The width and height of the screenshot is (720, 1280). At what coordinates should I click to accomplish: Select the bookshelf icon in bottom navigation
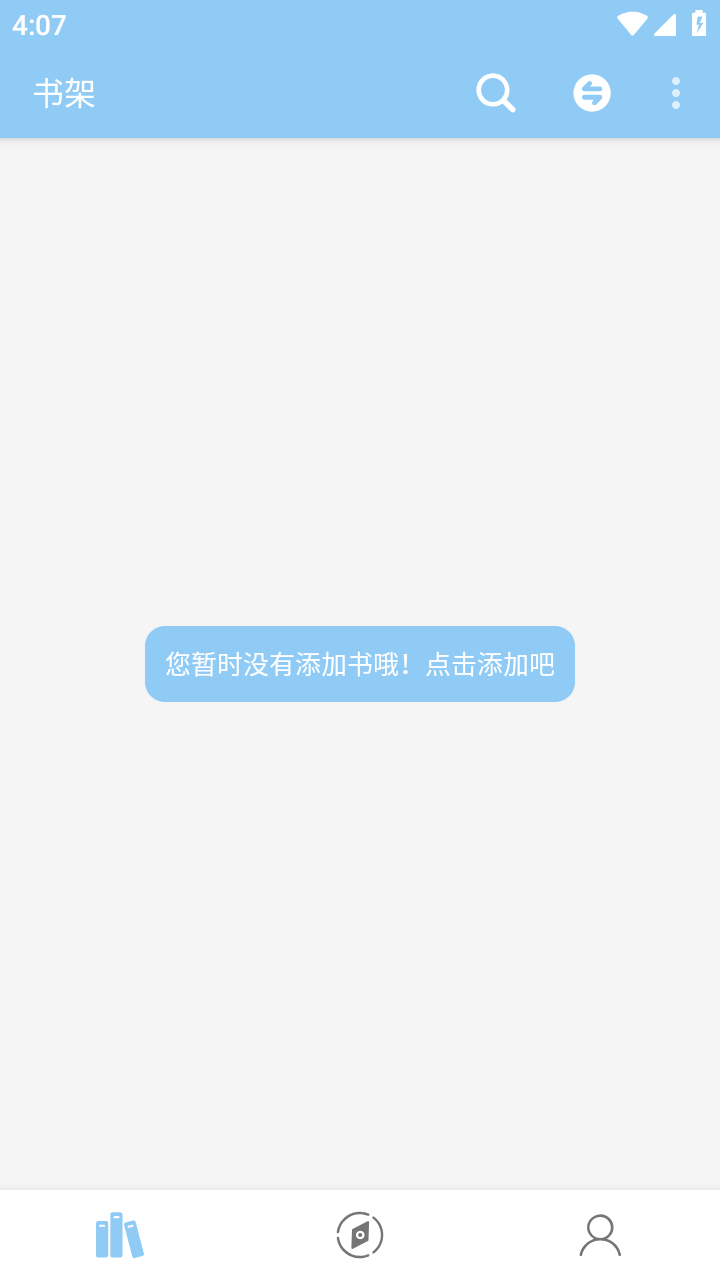118,1235
